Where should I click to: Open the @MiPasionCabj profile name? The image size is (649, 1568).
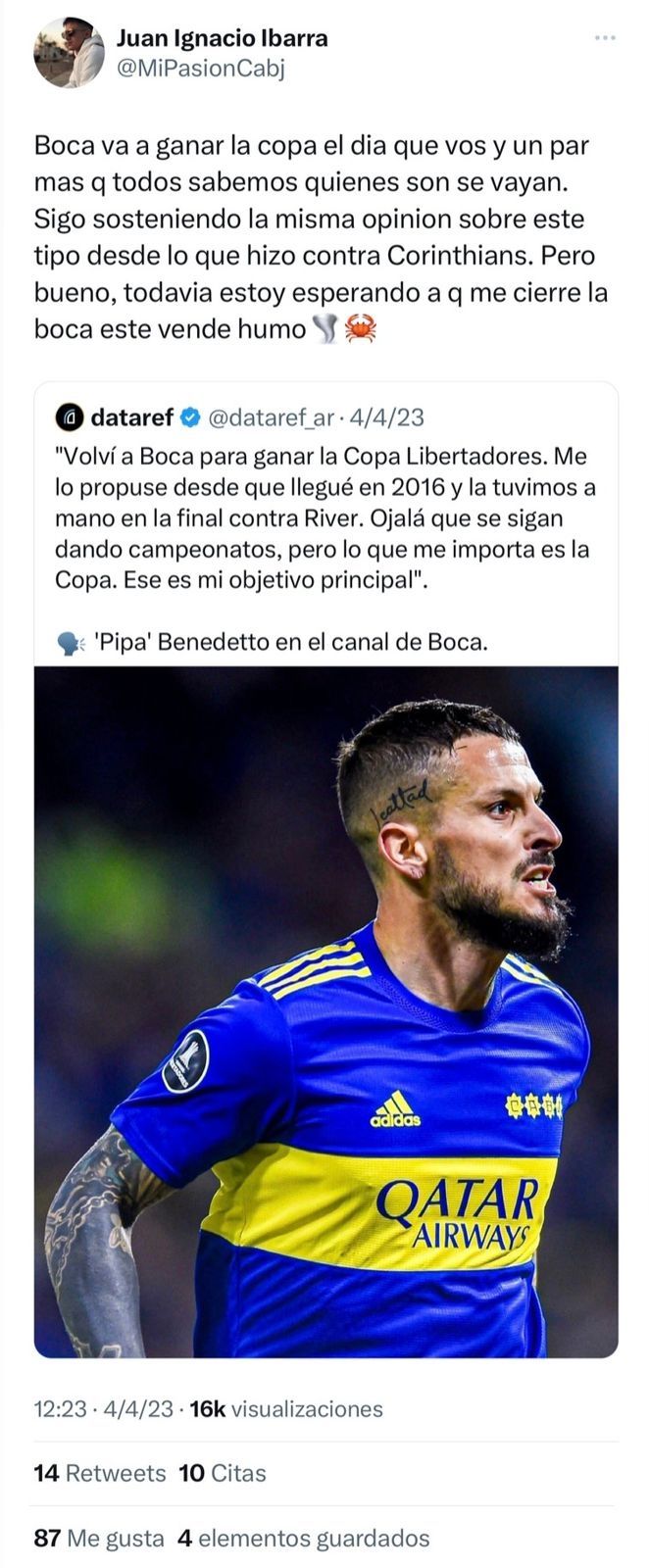coord(200,69)
